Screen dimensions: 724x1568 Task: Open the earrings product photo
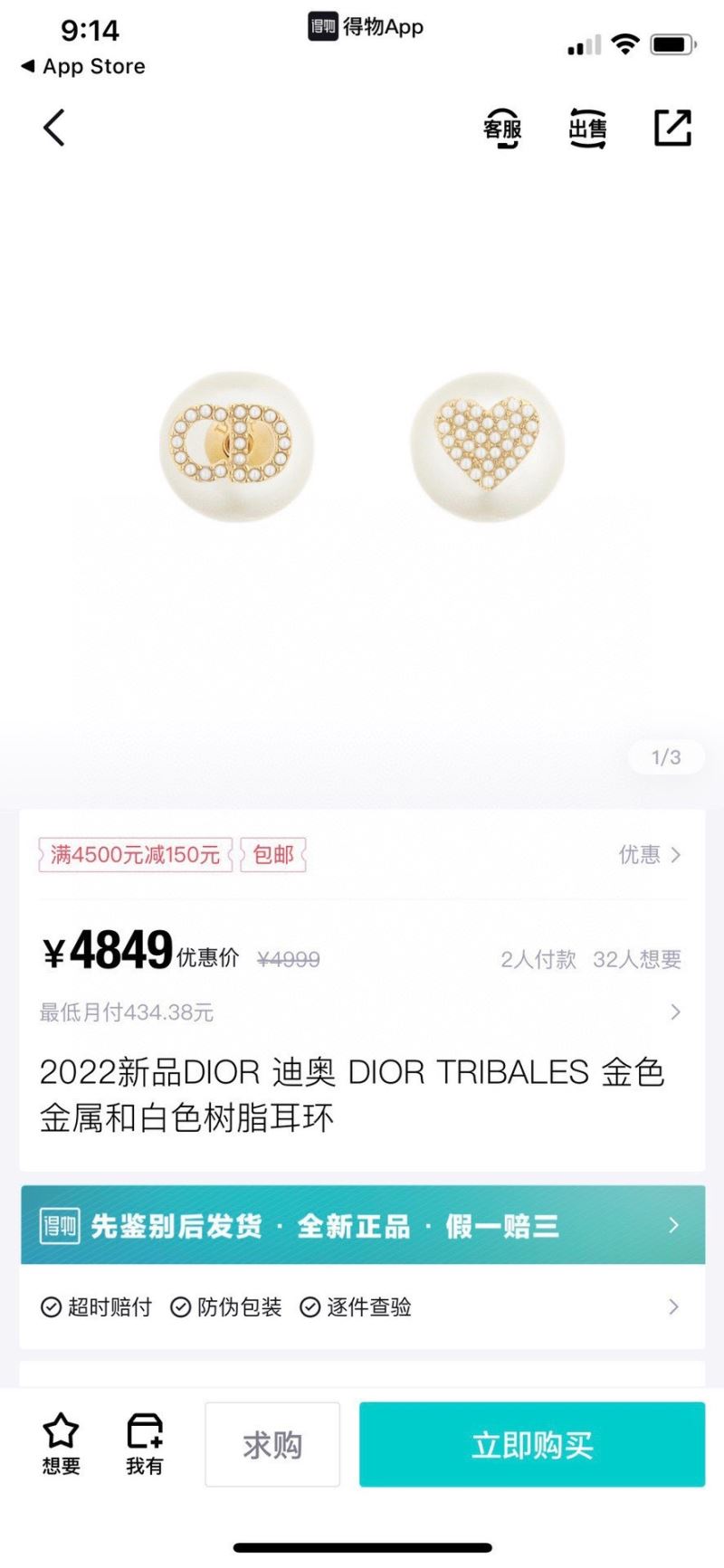click(x=362, y=443)
